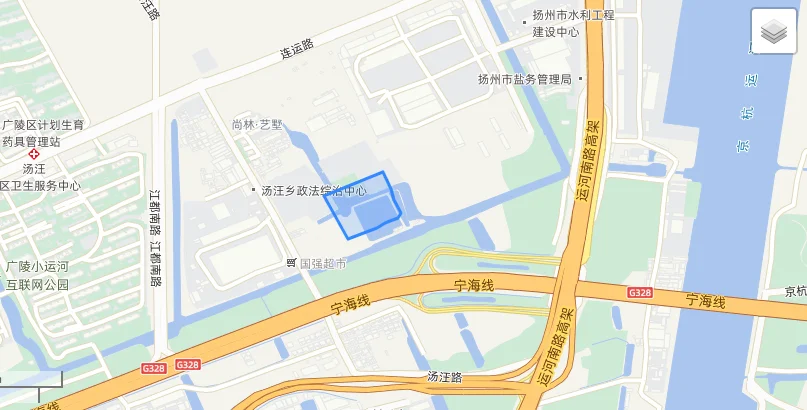Open the map layers switcher
Screen dimensions: 807x410
(x=773, y=32)
